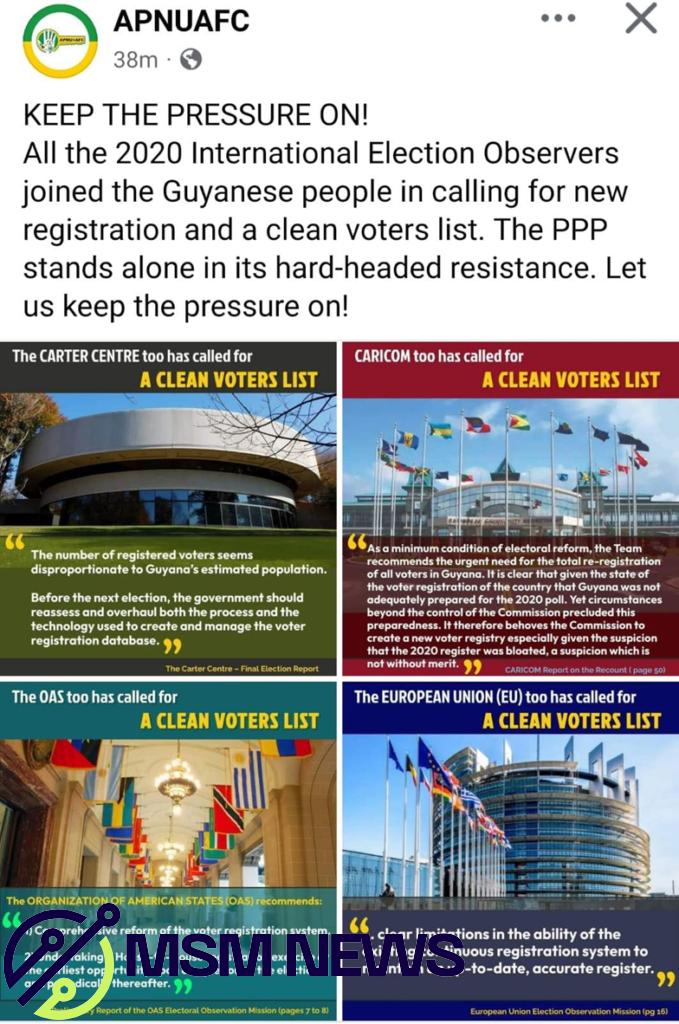
Task: Hide this post with the X
Action: tap(640, 18)
